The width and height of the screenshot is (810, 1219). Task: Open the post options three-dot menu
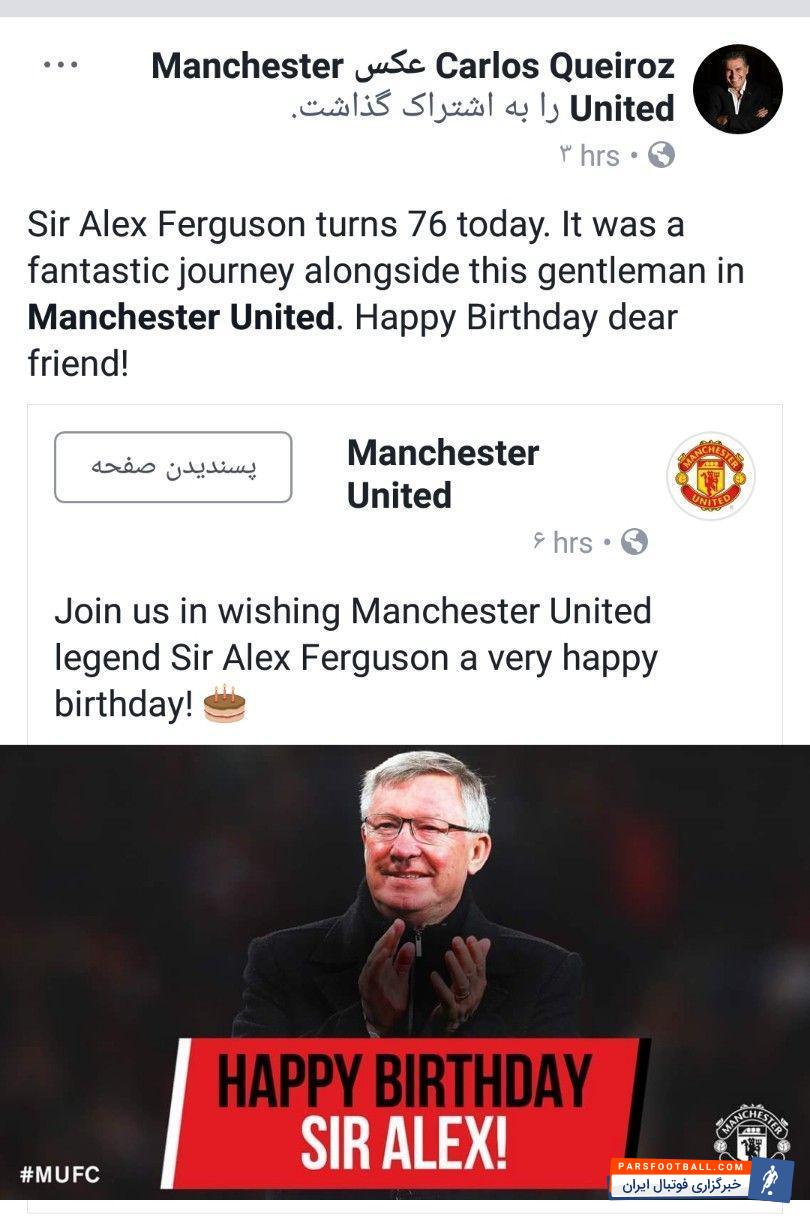click(60, 65)
